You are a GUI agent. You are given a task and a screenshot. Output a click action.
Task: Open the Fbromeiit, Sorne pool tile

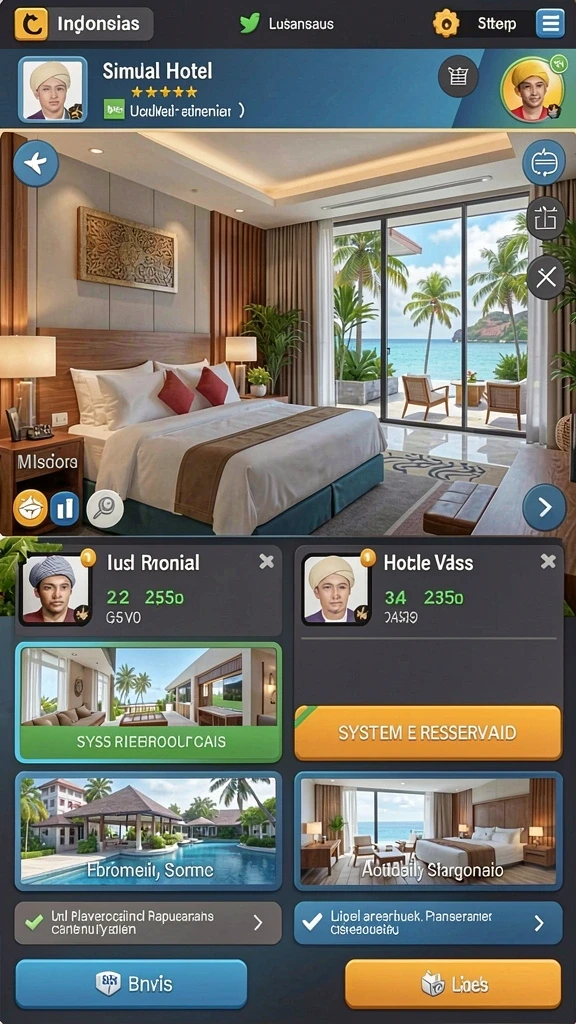coord(149,831)
